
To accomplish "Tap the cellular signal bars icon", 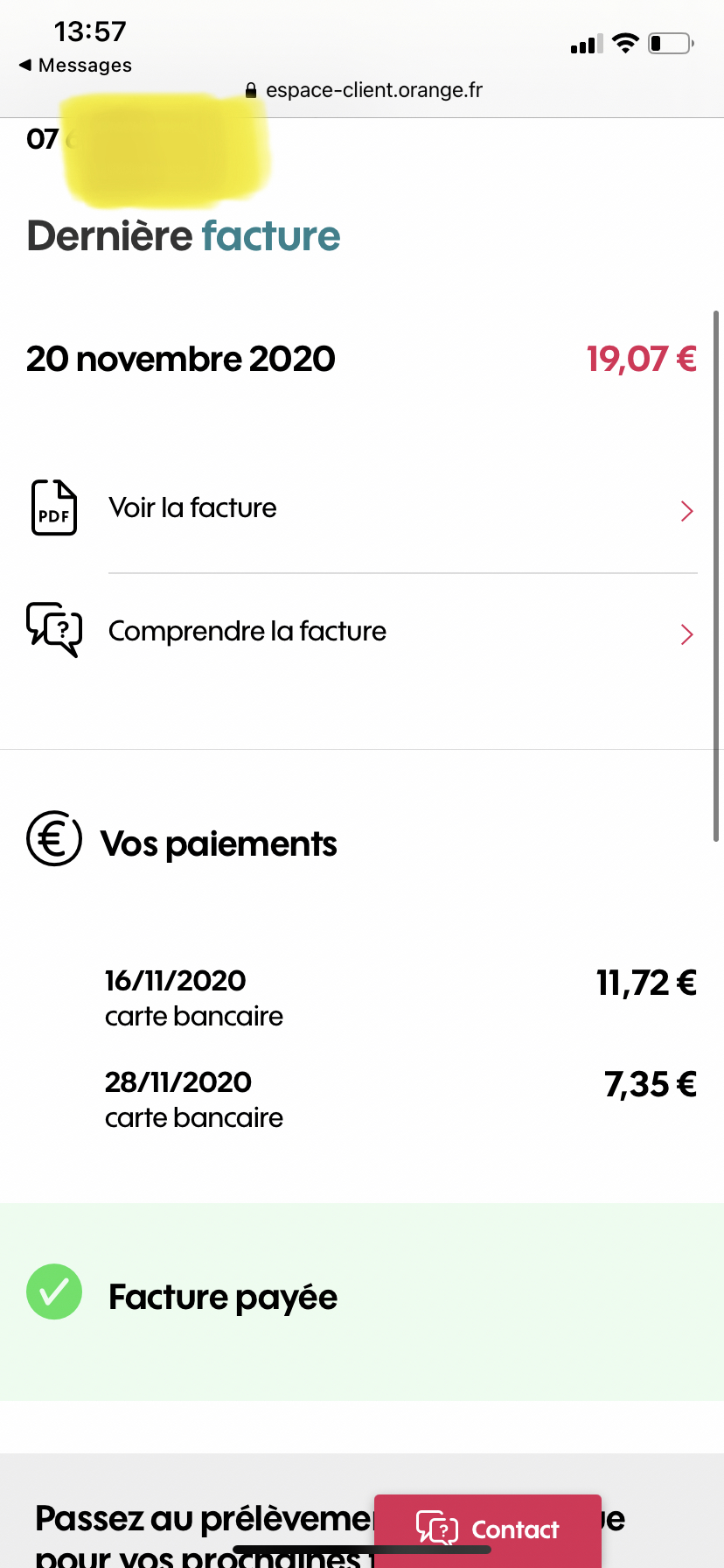I will [x=584, y=43].
